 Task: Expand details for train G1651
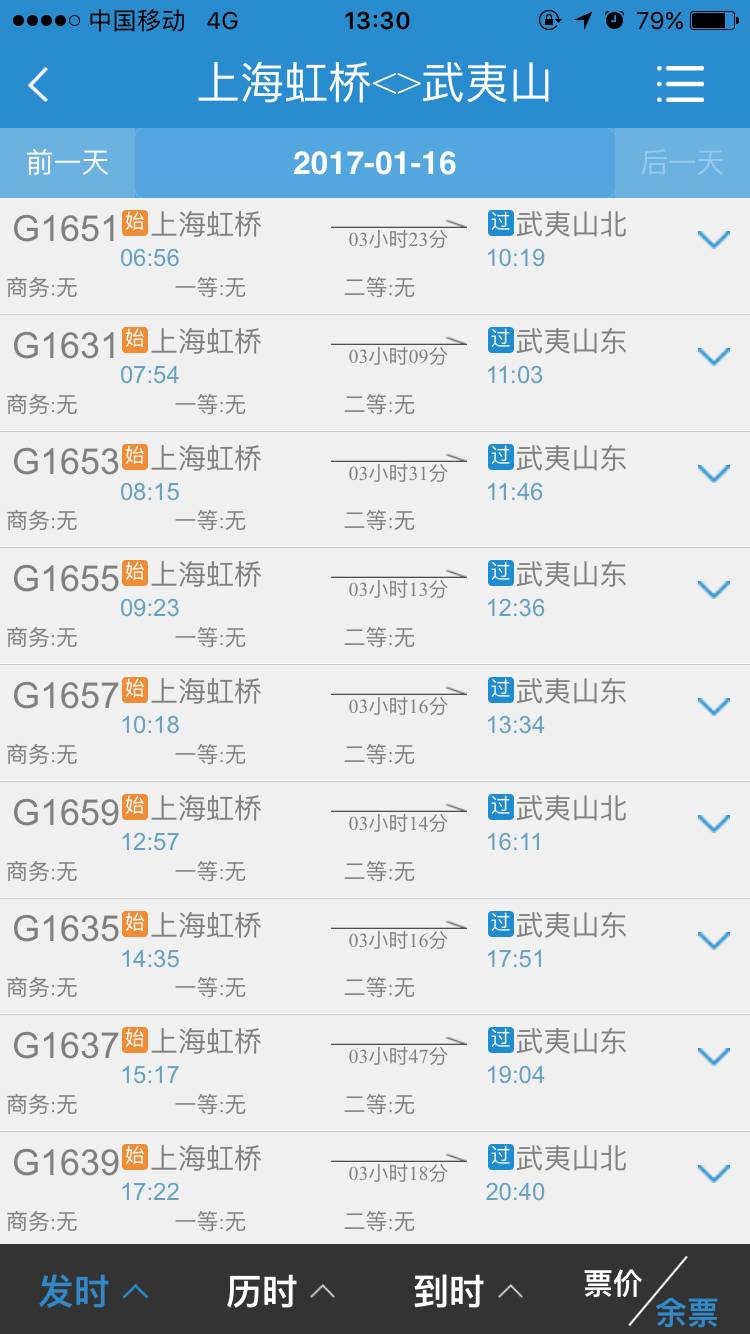click(713, 239)
